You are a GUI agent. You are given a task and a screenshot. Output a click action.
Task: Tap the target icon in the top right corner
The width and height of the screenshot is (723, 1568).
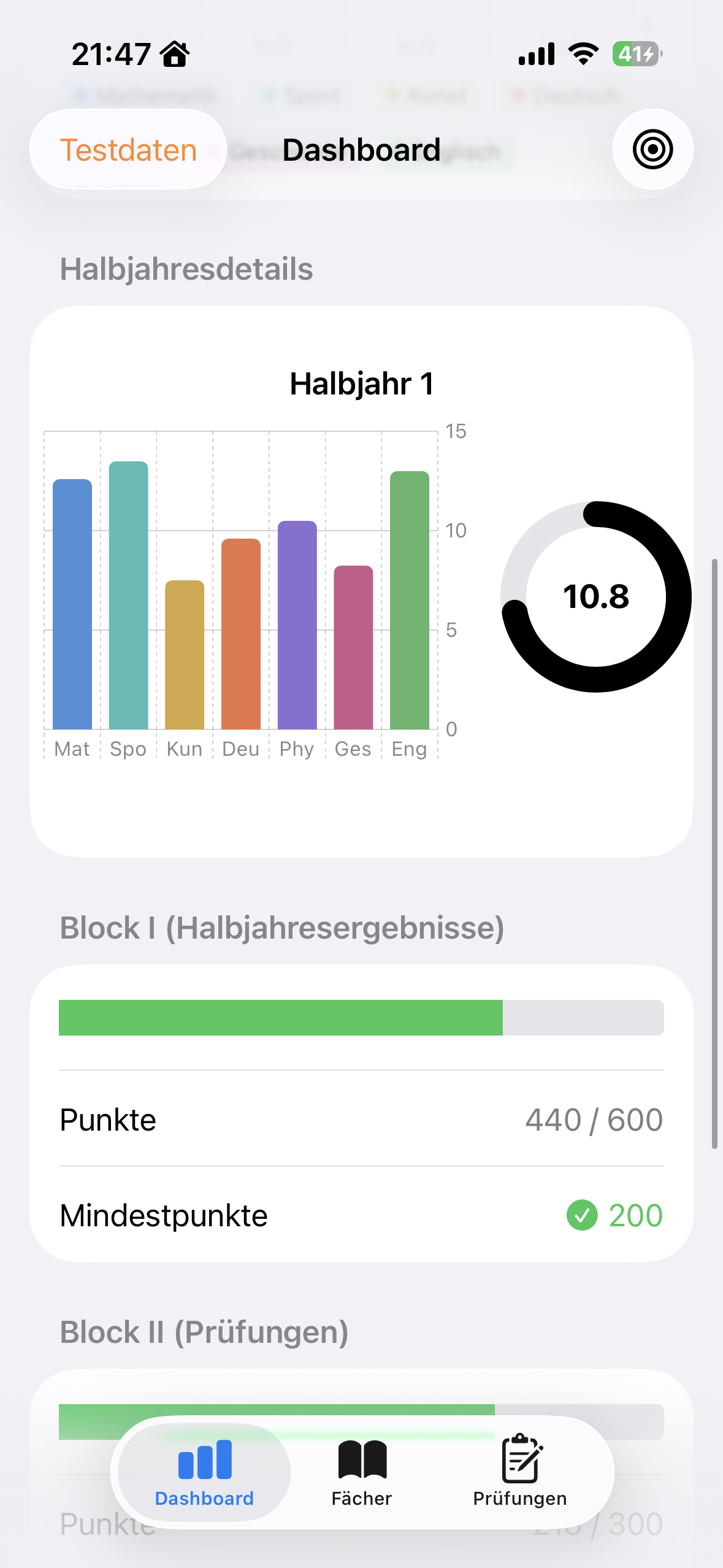coord(652,149)
